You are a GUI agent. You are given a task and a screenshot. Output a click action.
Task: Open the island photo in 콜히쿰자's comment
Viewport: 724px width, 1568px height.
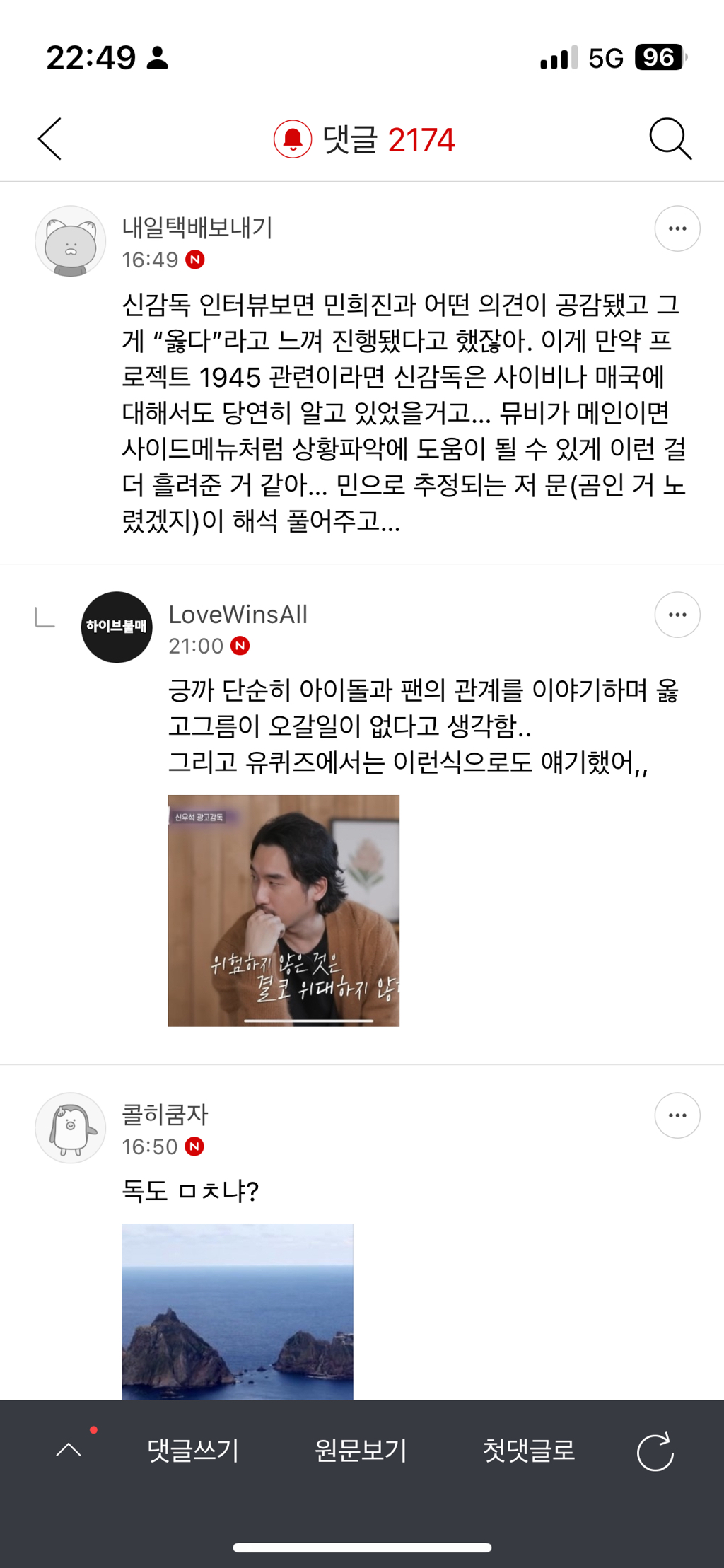click(238, 1311)
